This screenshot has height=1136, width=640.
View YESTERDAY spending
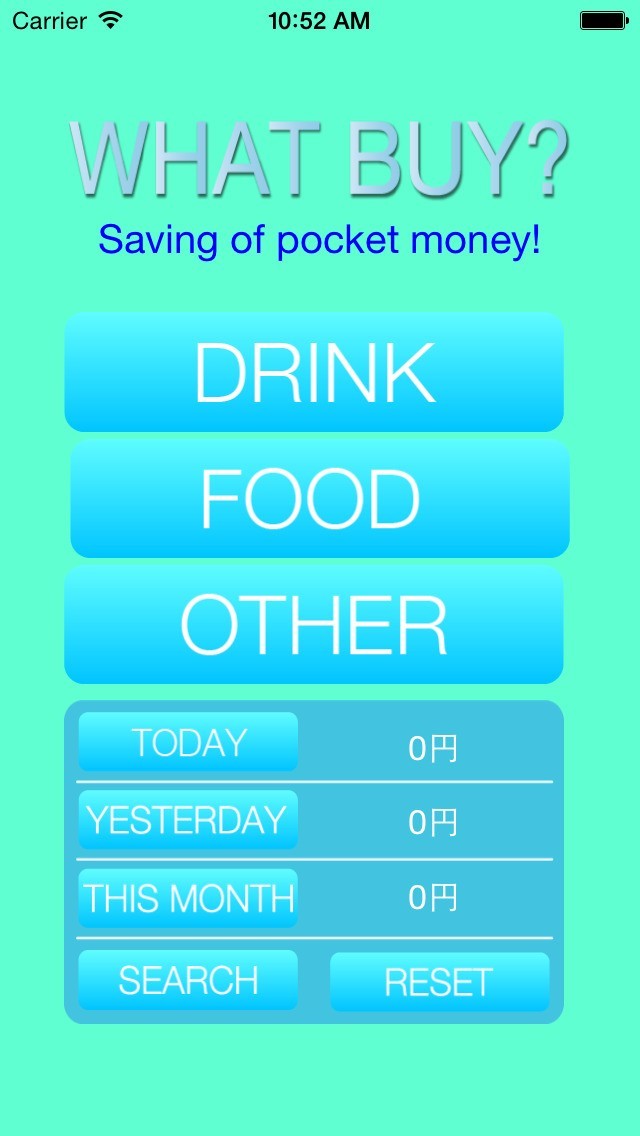pyautogui.click(x=188, y=820)
